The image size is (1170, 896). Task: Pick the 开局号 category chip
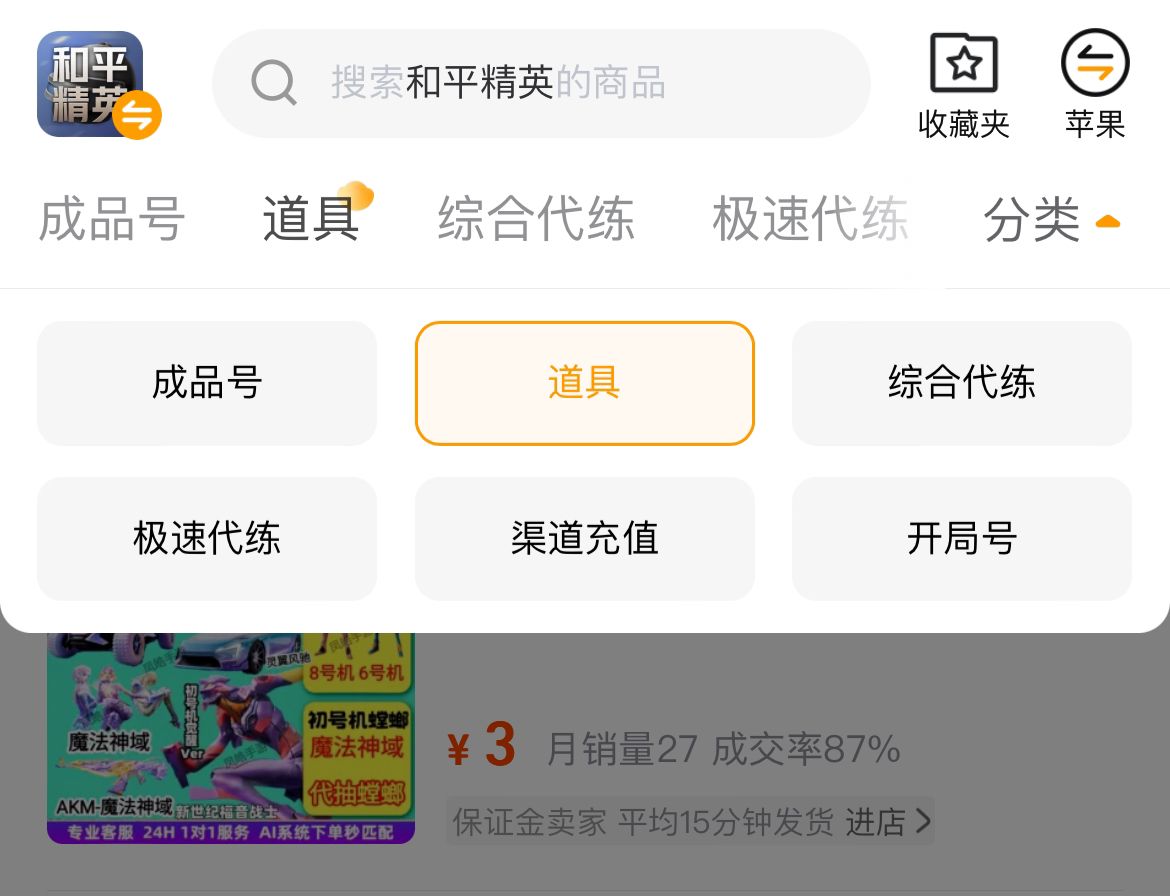[961, 539]
